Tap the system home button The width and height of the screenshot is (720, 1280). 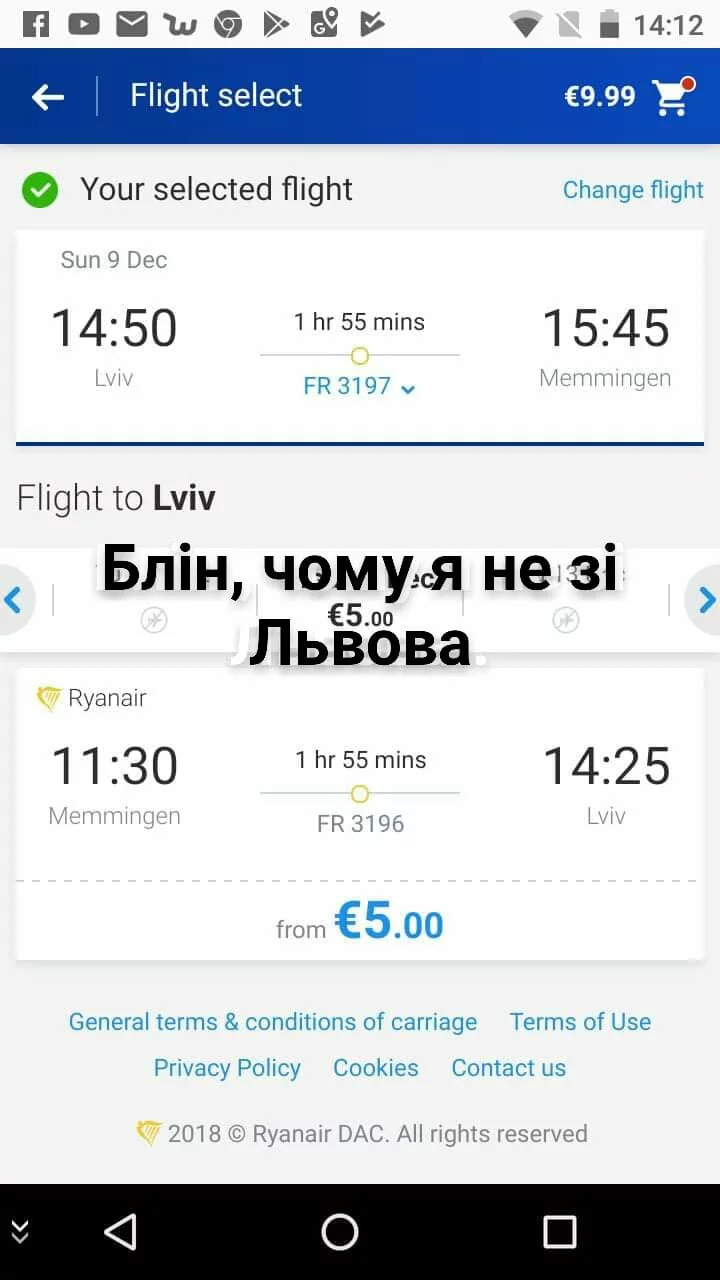pyautogui.click(x=340, y=1232)
